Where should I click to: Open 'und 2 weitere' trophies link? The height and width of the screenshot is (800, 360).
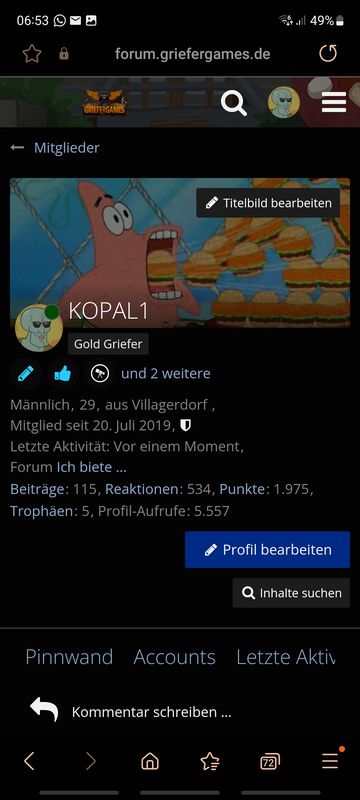166,373
